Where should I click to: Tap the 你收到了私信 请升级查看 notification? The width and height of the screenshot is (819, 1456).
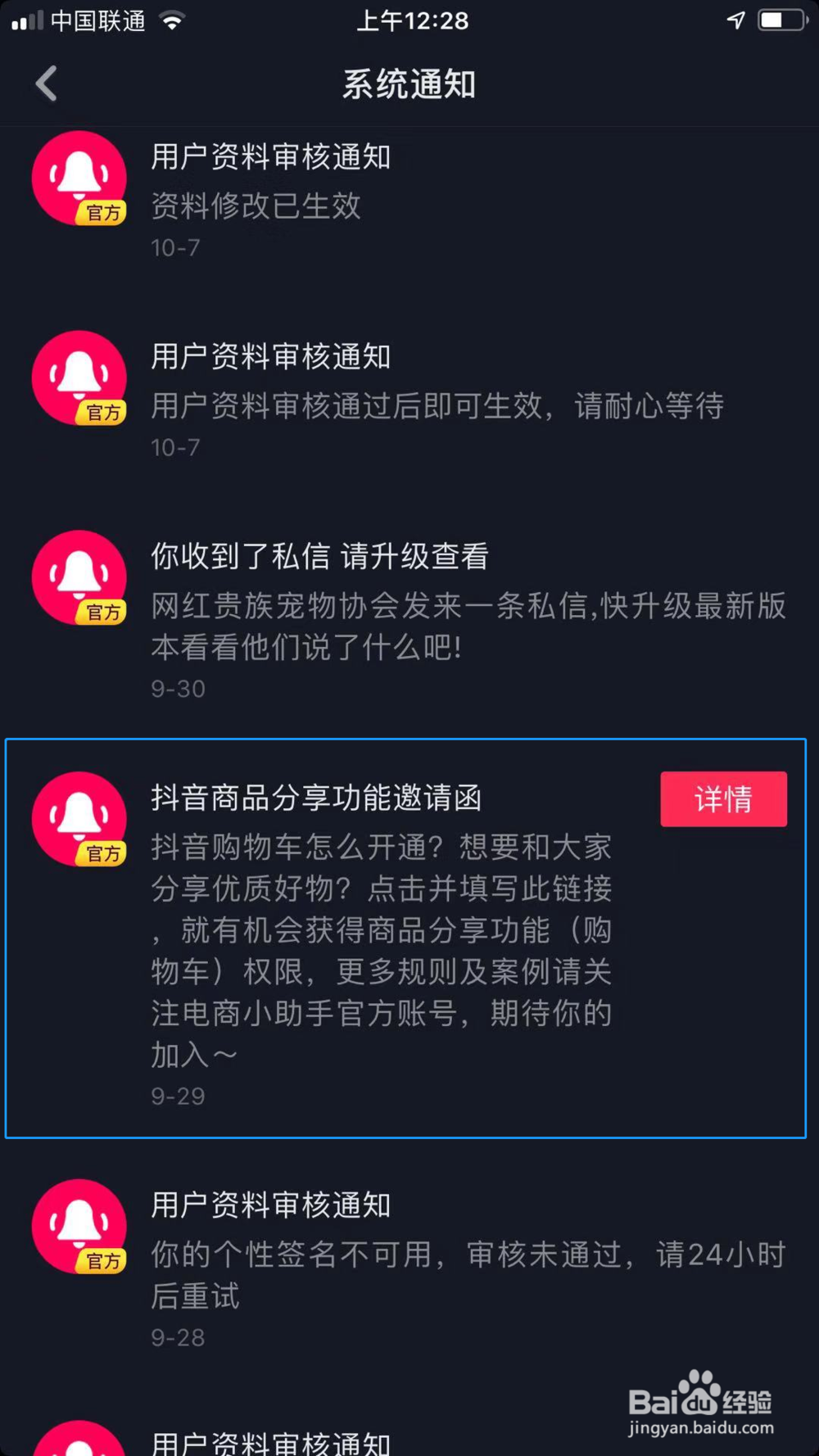click(319, 555)
